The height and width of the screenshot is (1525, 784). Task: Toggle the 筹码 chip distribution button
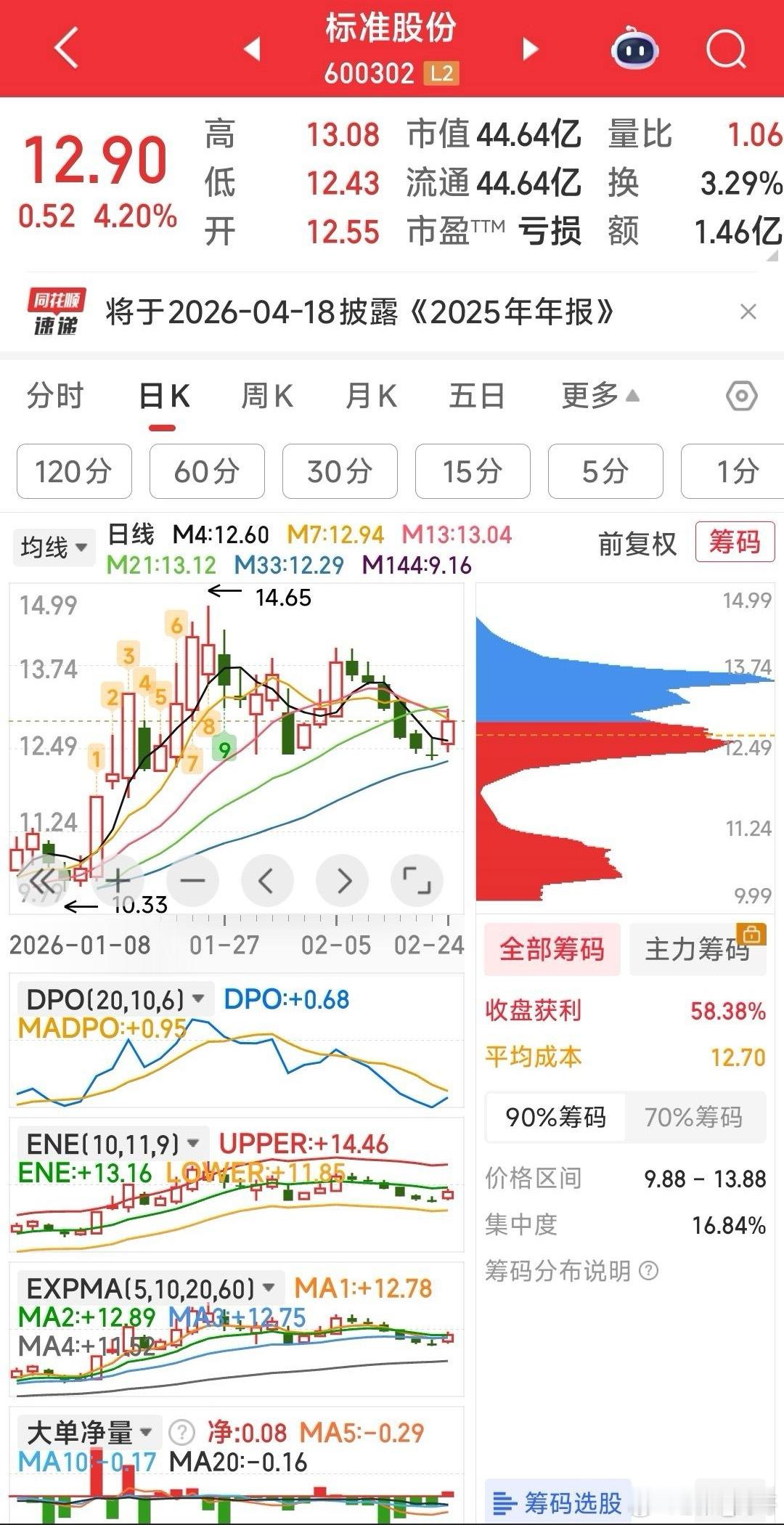point(734,542)
